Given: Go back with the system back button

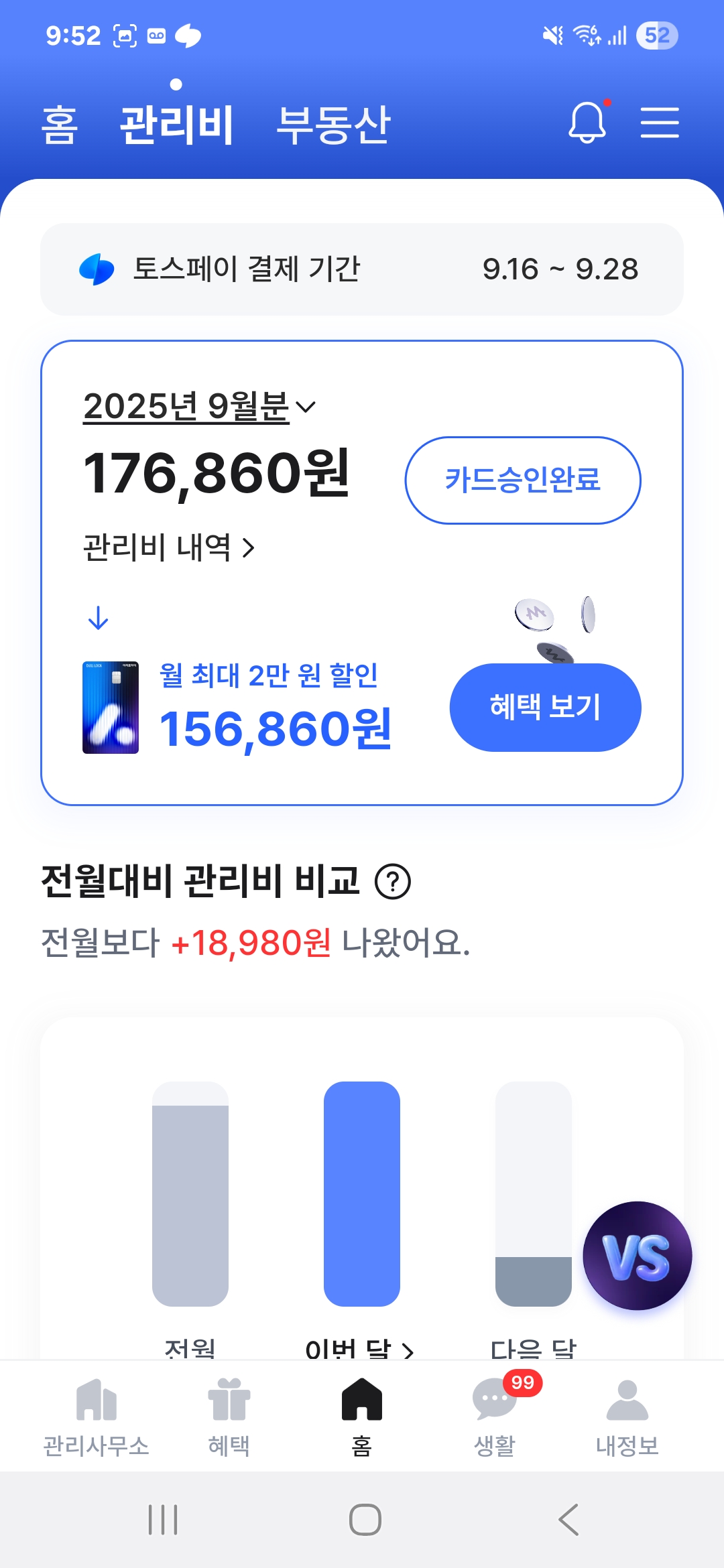Looking at the screenshot, I should click(x=568, y=1520).
